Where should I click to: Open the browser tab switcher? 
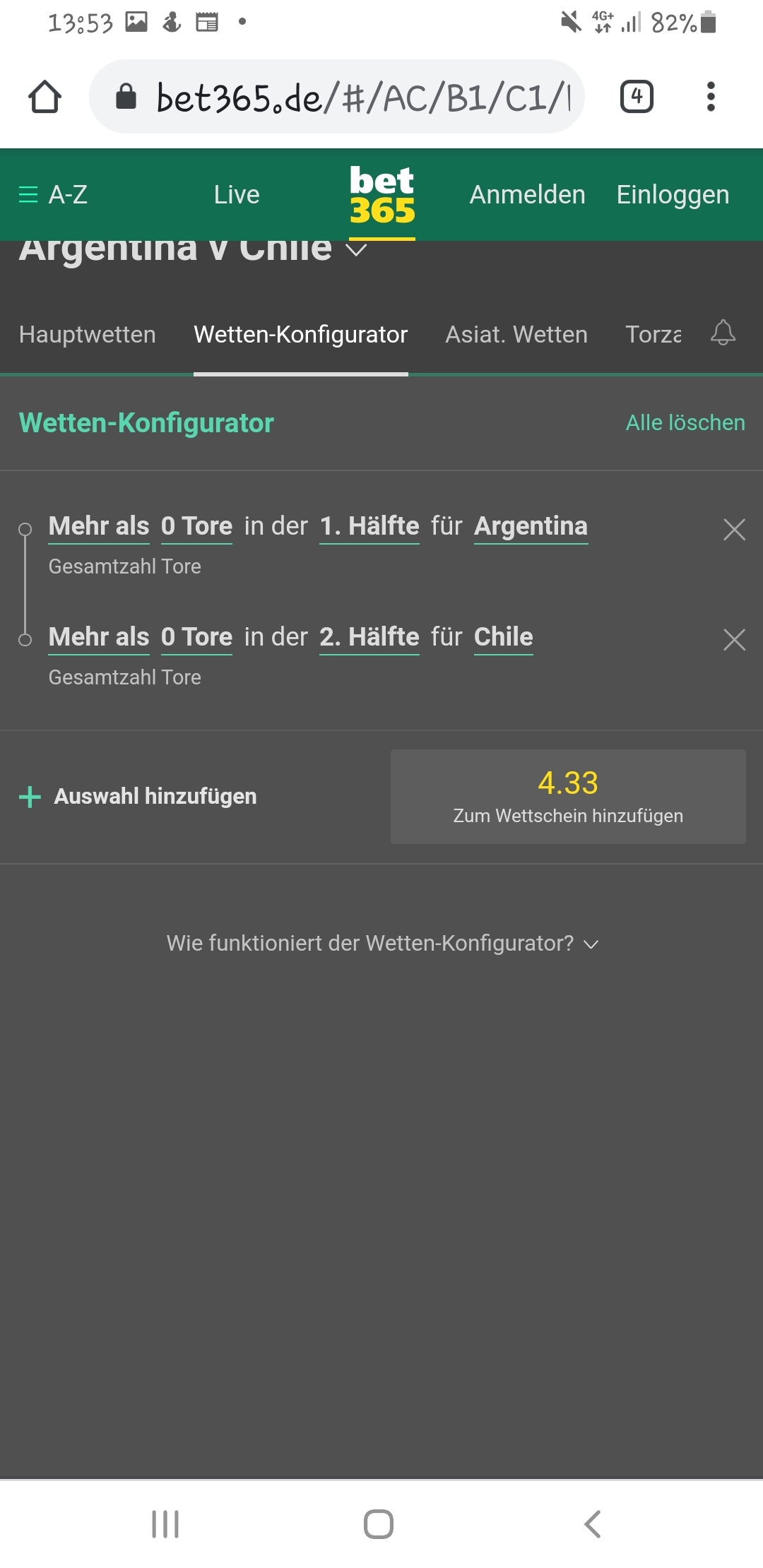pyautogui.click(x=637, y=96)
